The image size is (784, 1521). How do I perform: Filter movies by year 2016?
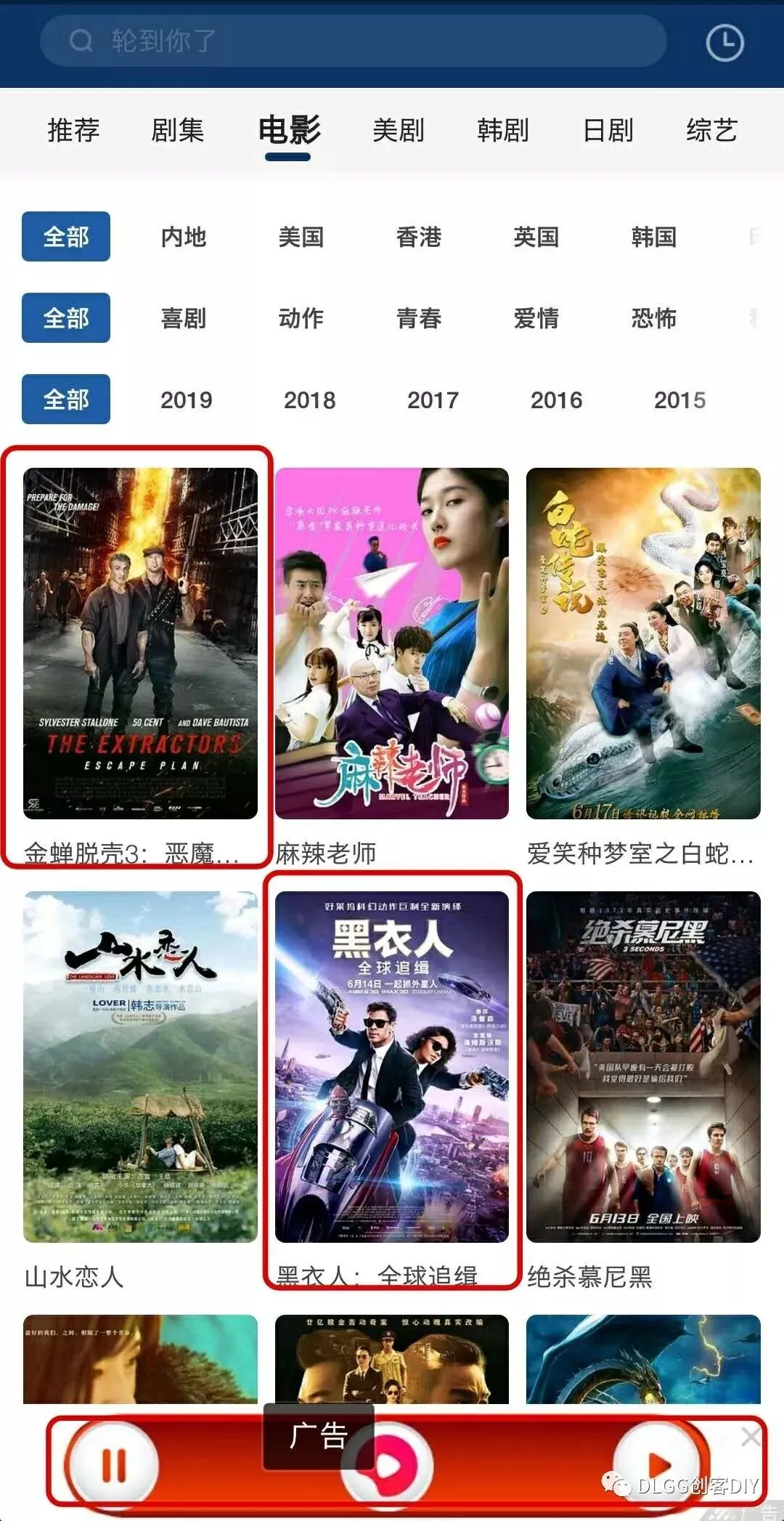coord(557,399)
